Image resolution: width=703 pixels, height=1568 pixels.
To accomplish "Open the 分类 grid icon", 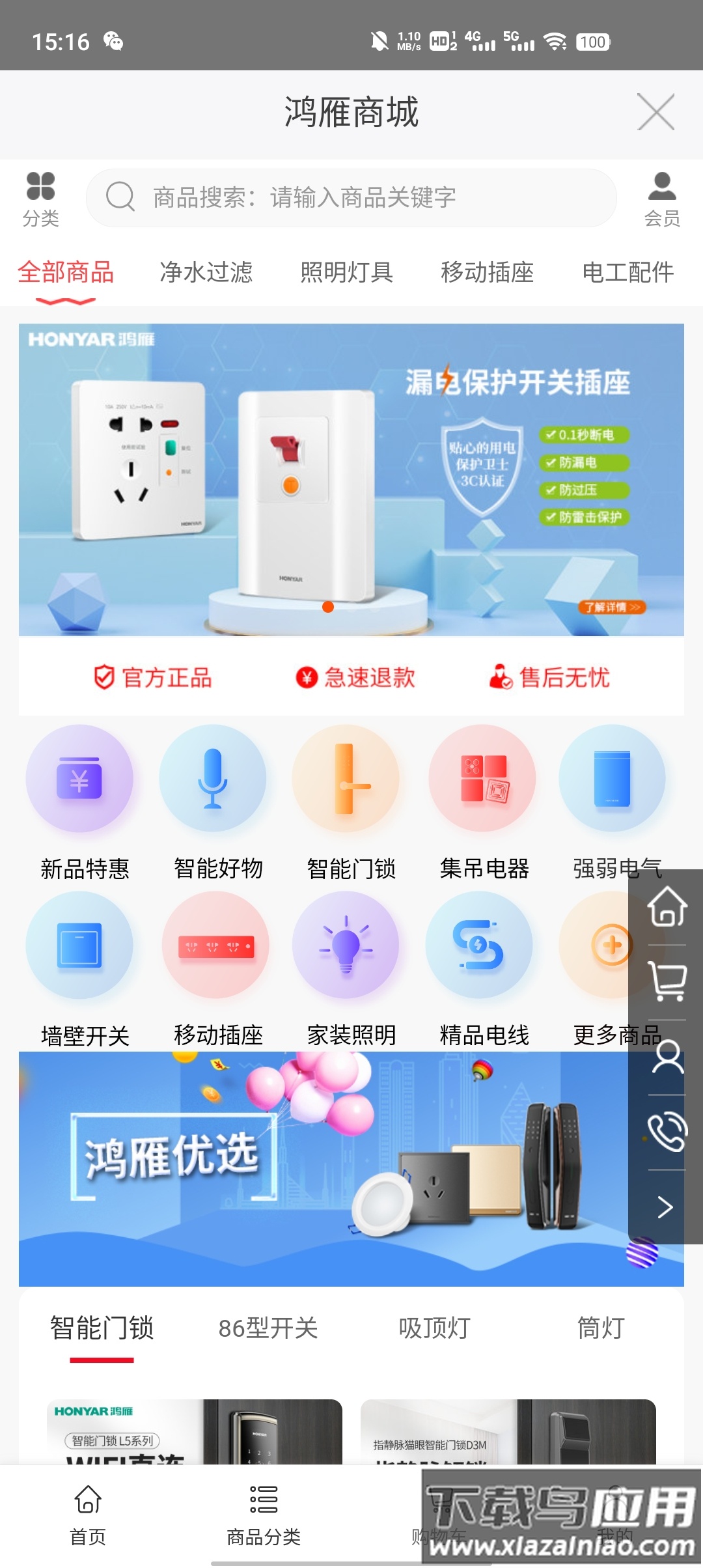I will [40, 195].
